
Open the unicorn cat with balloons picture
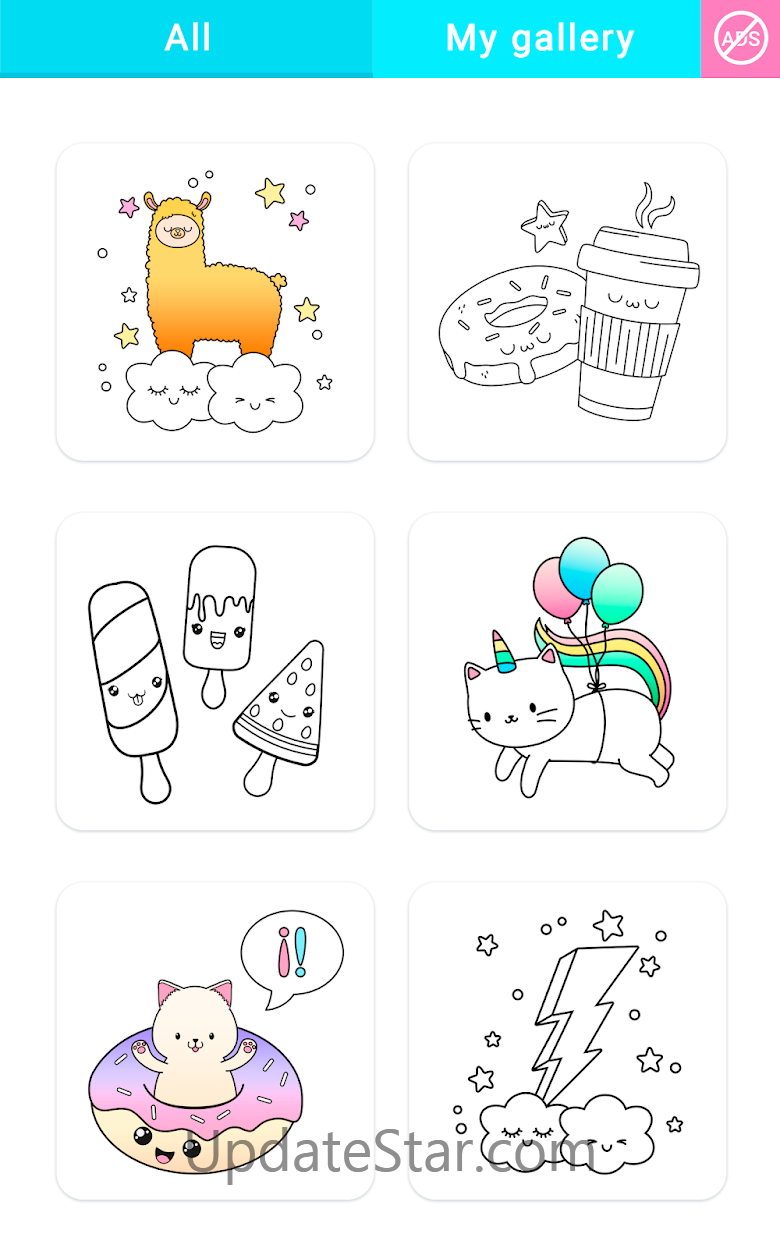(568, 671)
